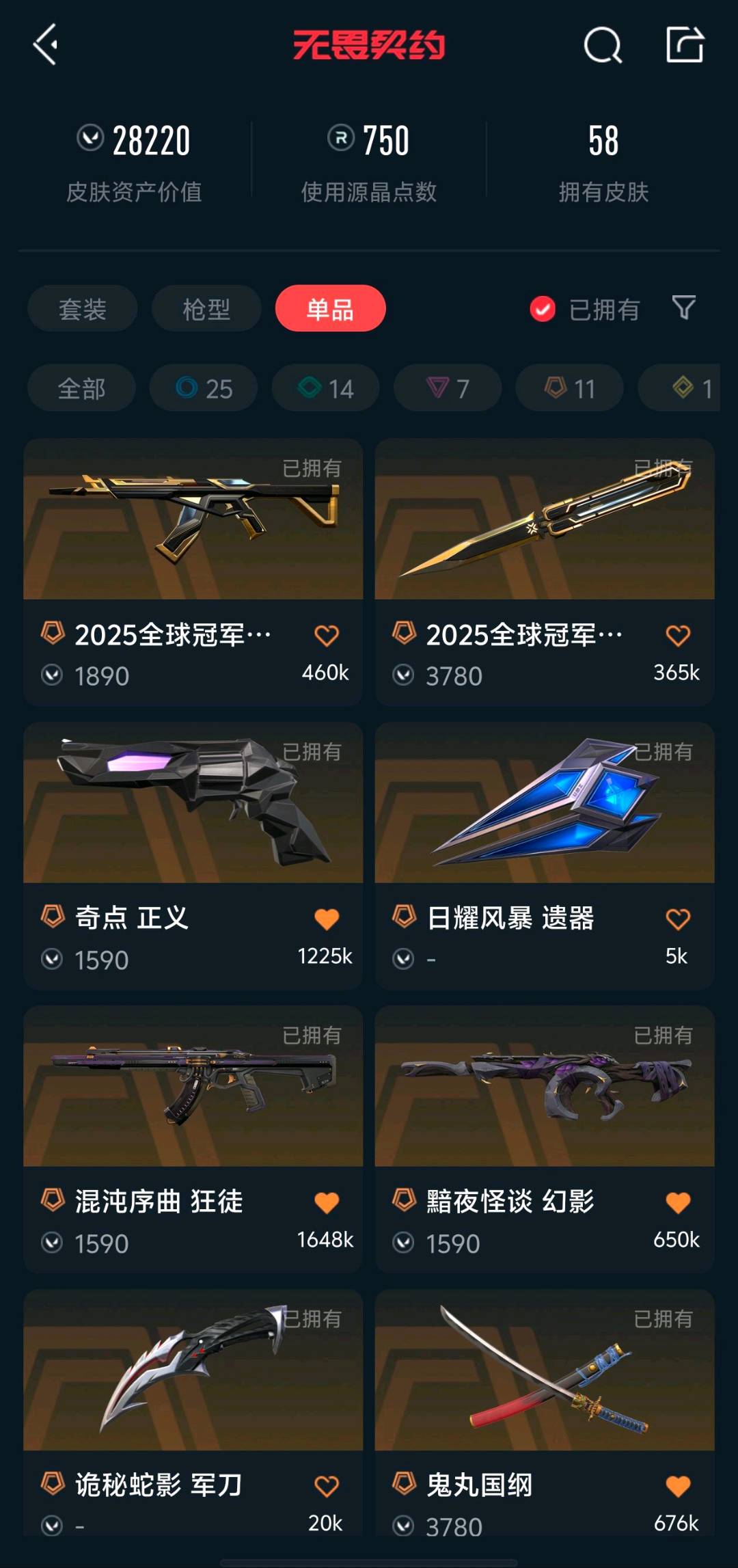Open the 鬼丸国纲 skin card
The height and width of the screenshot is (1568, 738).
[x=544, y=1370]
